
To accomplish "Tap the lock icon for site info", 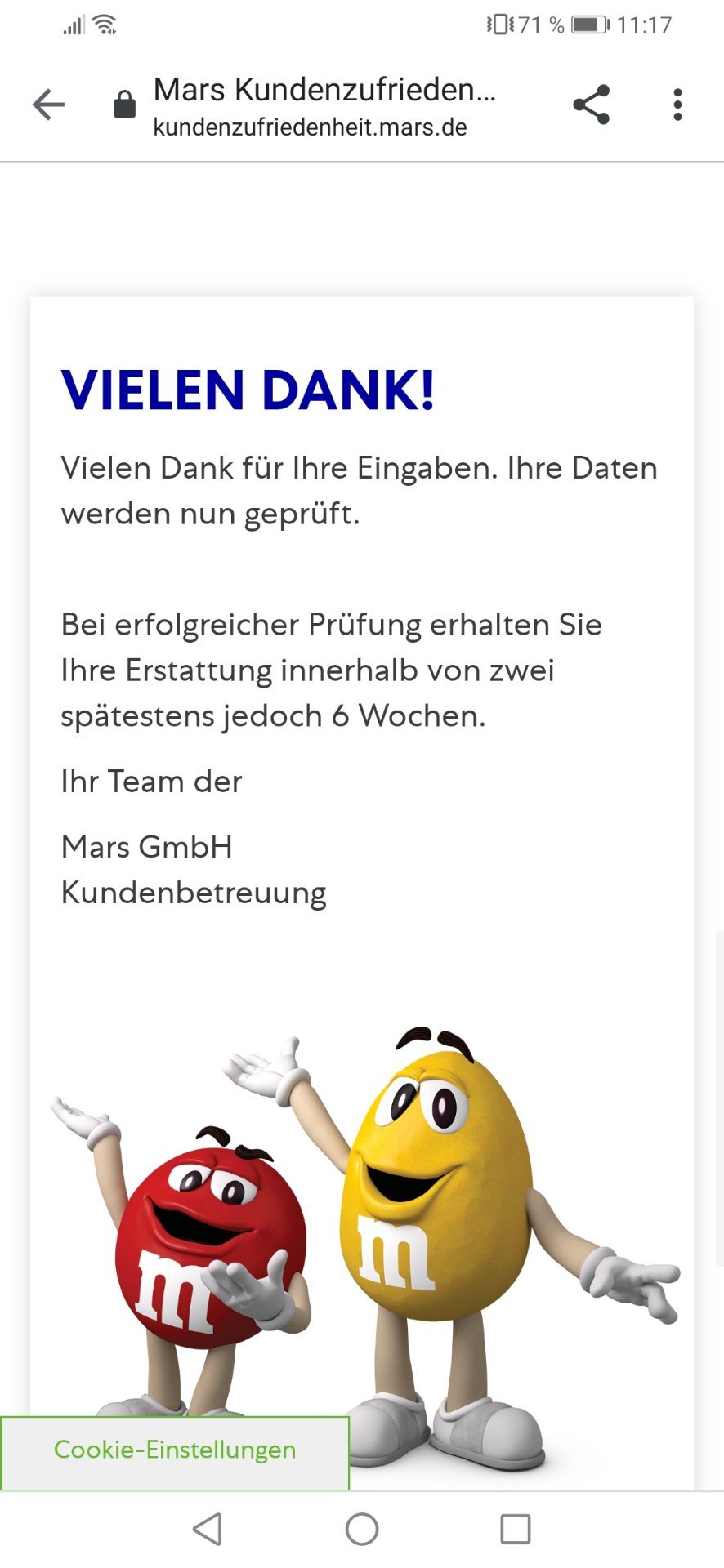I will click(x=124, y=105).
